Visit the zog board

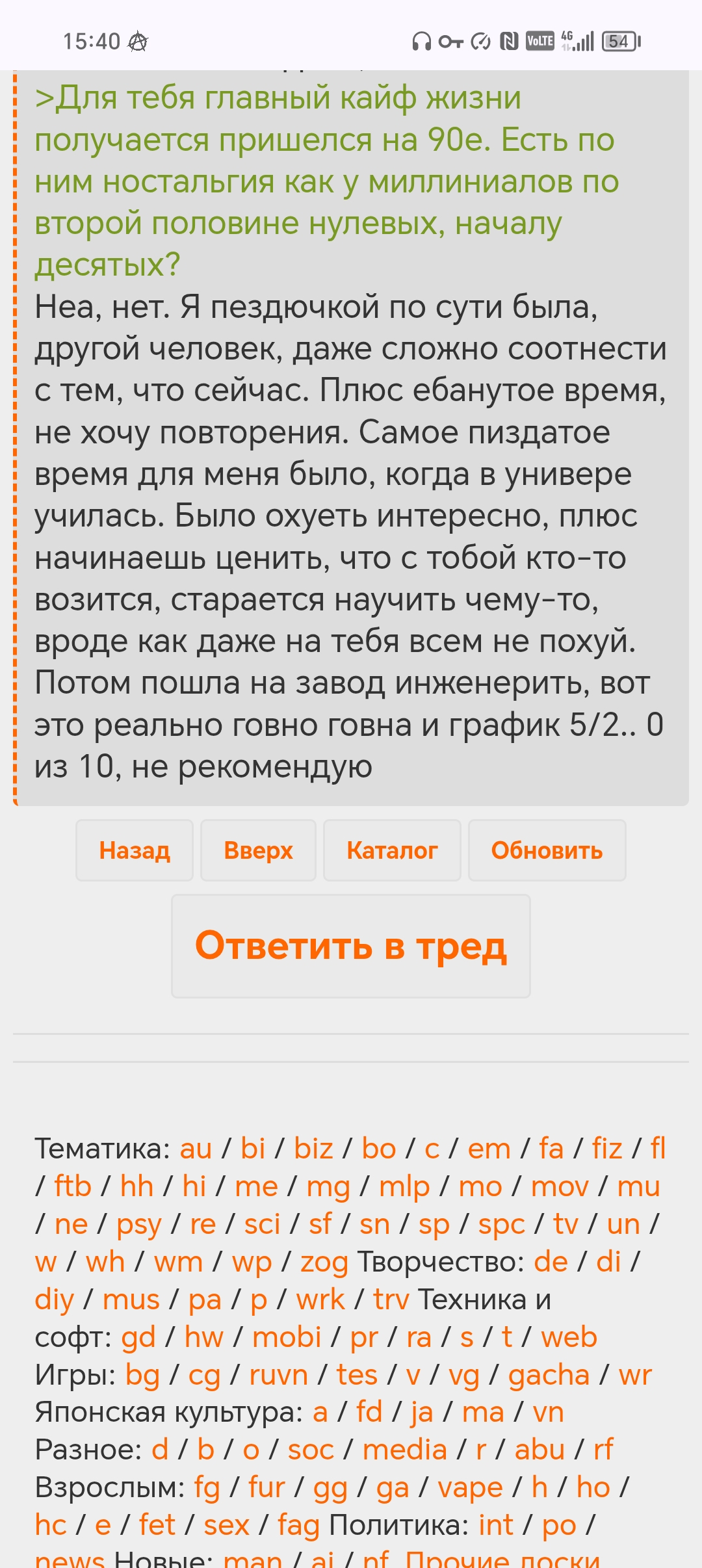324,1262
